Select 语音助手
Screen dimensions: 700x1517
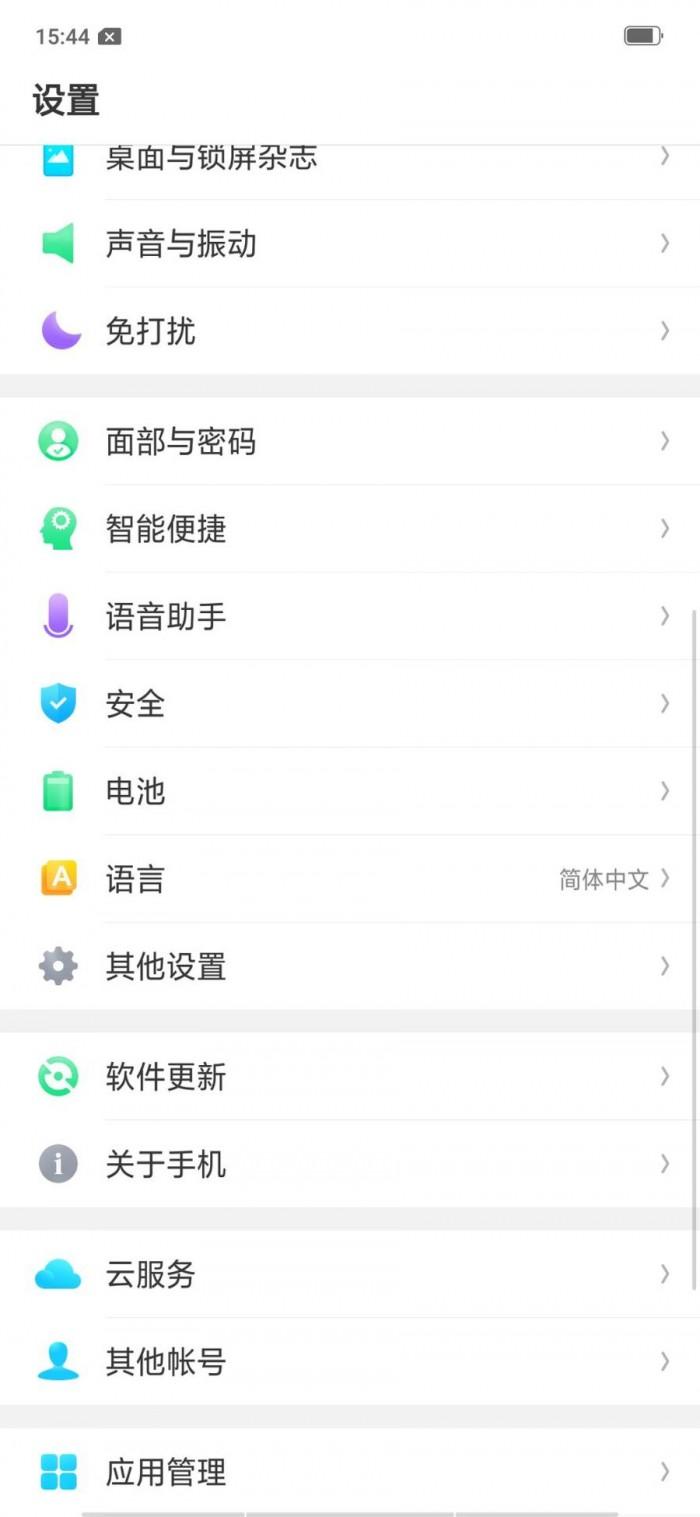tap(350, 616)
